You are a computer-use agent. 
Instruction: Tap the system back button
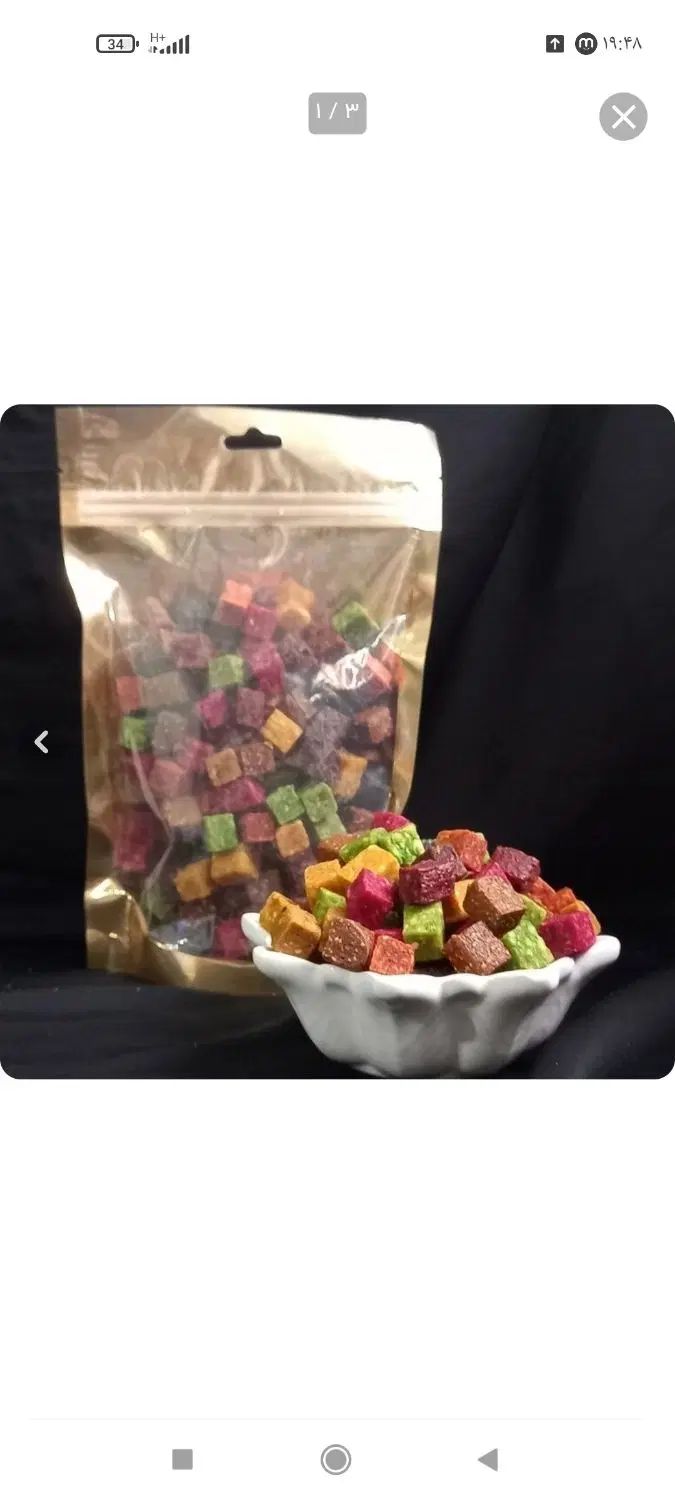tap(487, 1459)
